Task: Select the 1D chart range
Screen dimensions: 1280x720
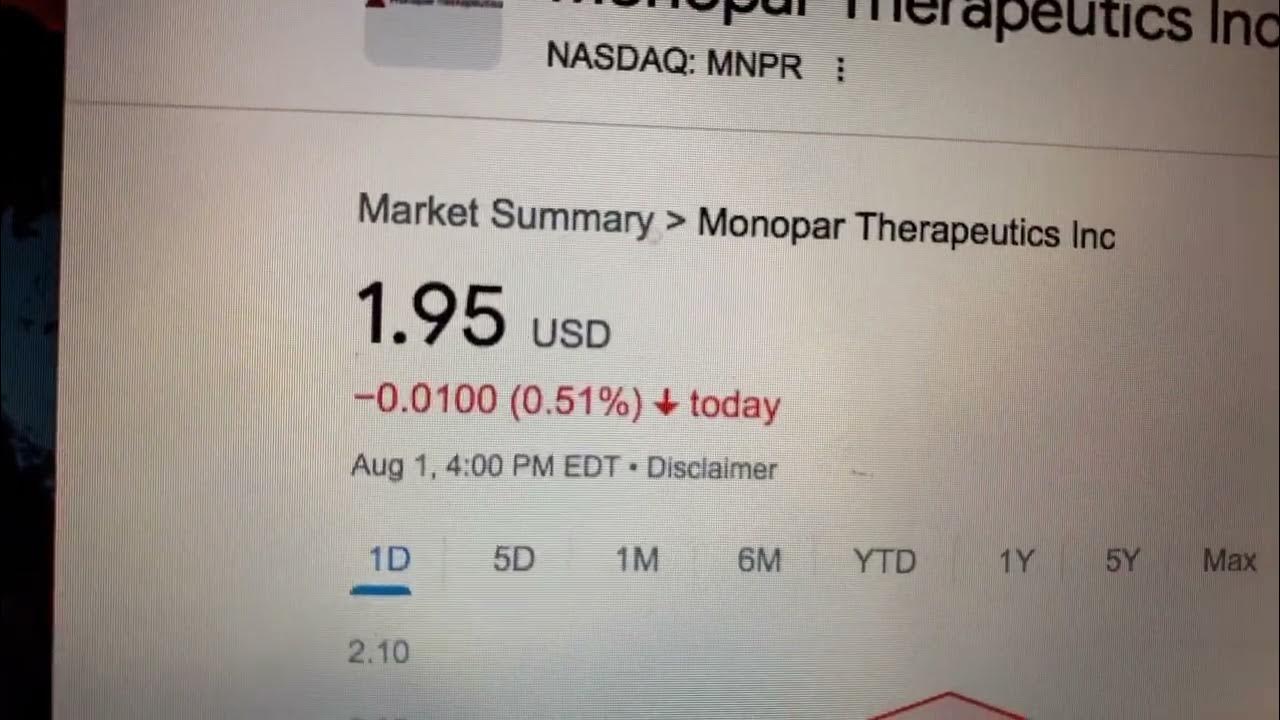Action: click(x=389, y=559)
